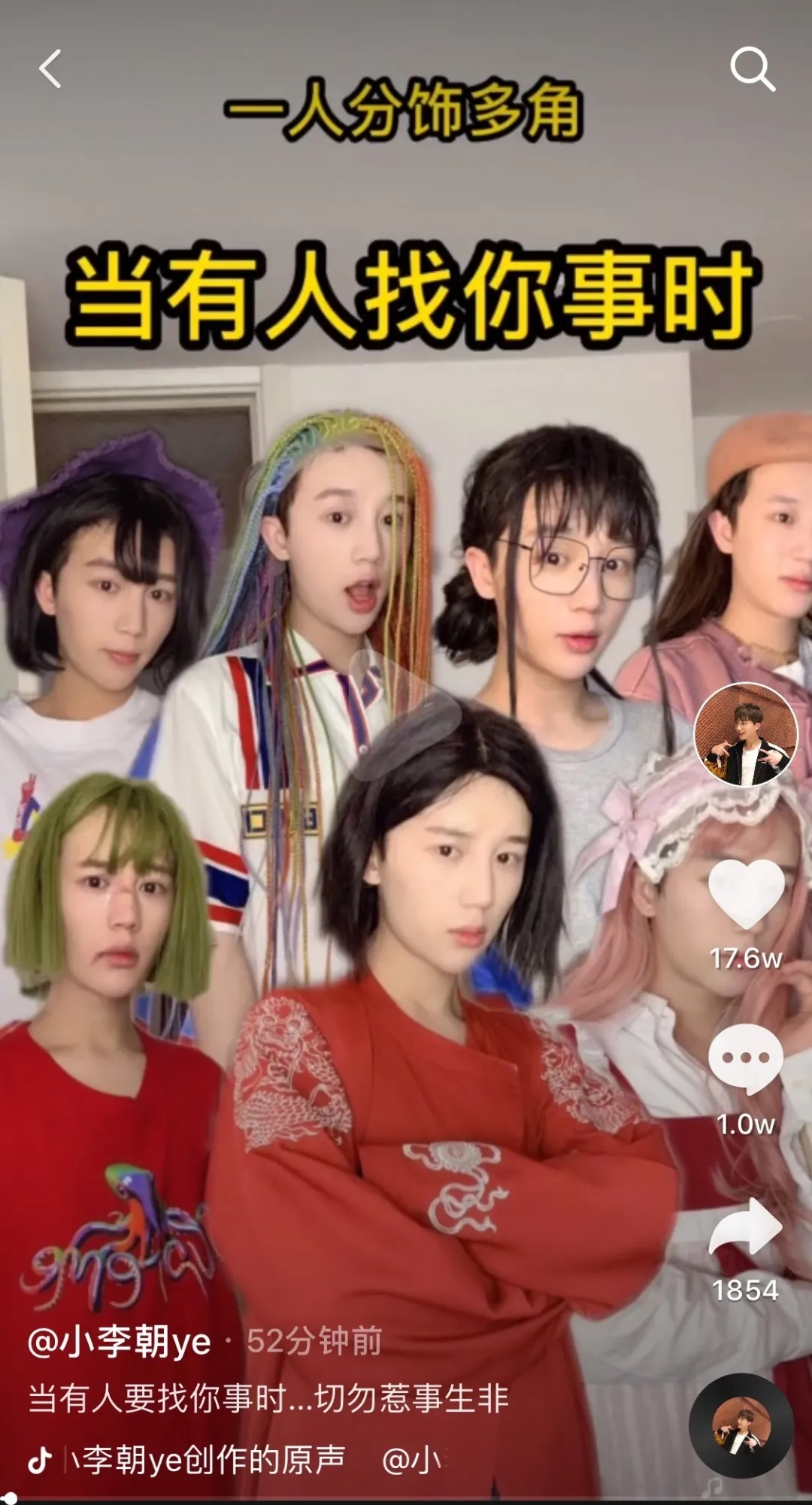
Task: Go back using the top-left arrow
Action: (50, 69)
